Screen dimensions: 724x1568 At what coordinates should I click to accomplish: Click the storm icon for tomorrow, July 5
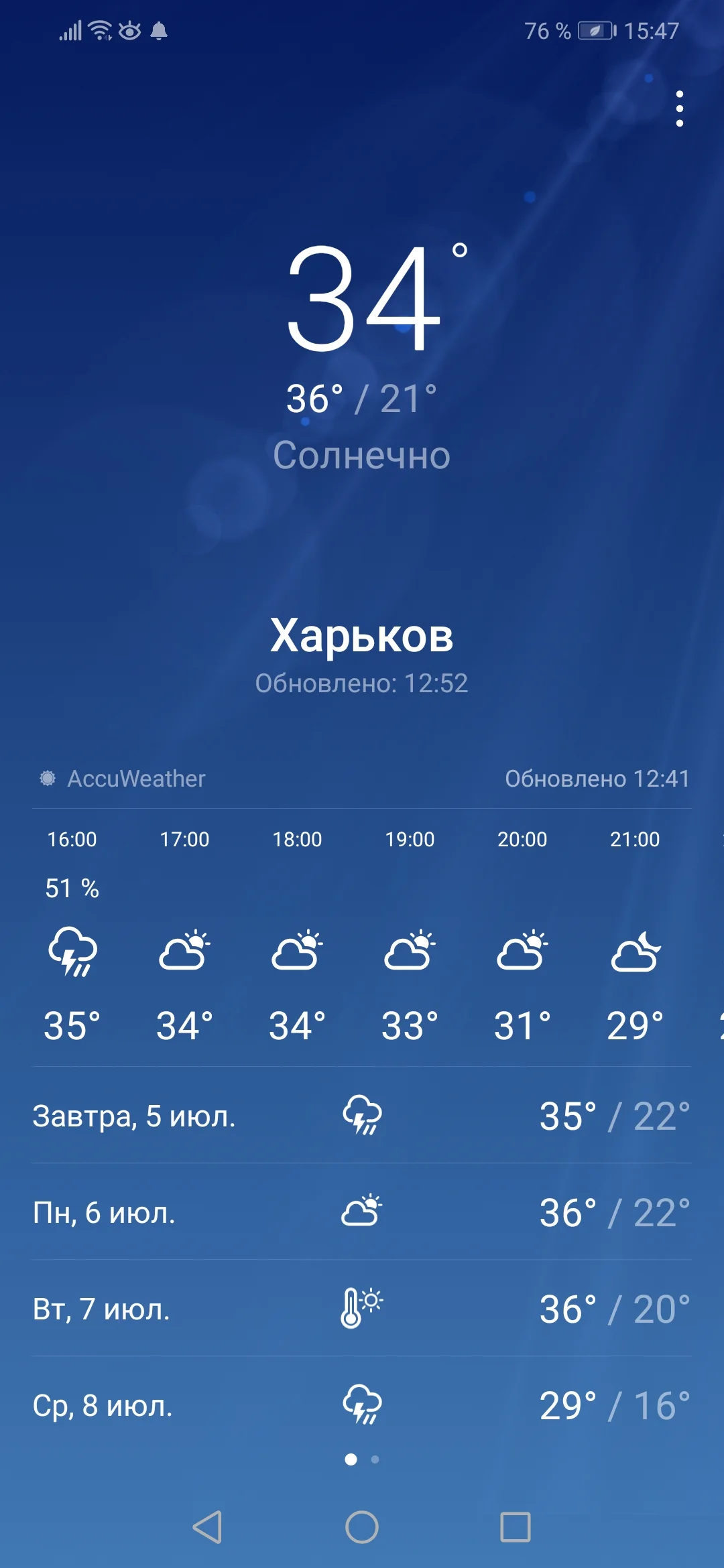click(362, 1116)
